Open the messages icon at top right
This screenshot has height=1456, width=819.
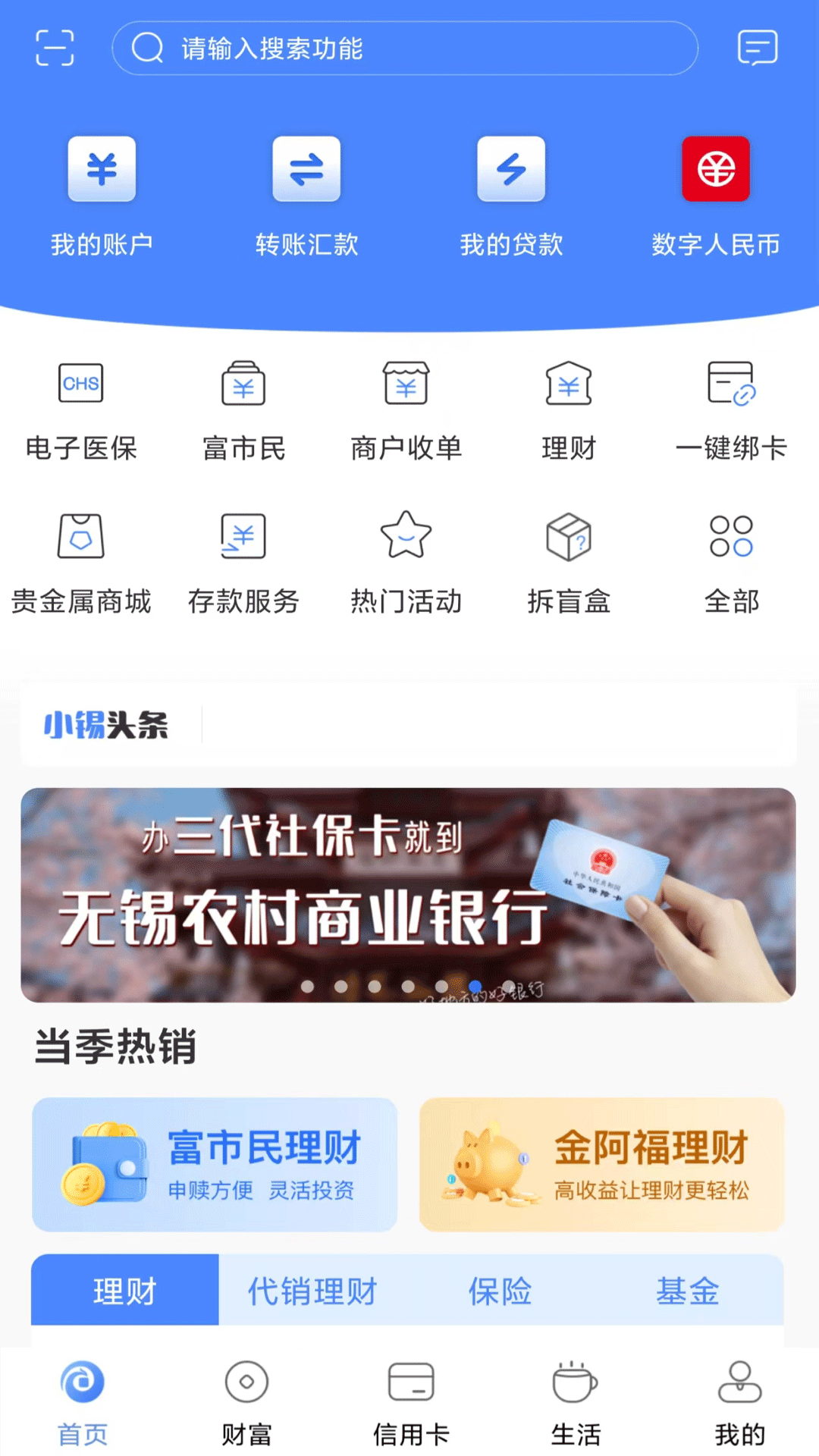point(758,48)
